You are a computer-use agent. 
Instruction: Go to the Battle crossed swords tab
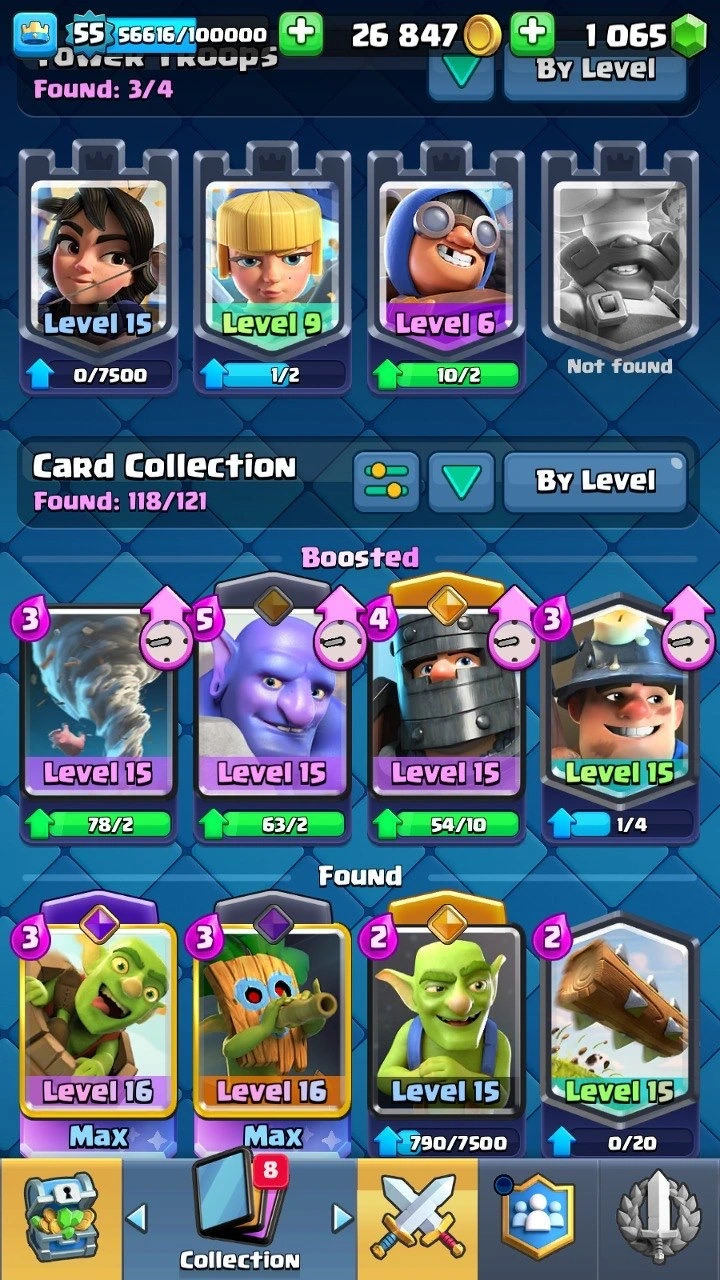click(x=418, y=1218)
